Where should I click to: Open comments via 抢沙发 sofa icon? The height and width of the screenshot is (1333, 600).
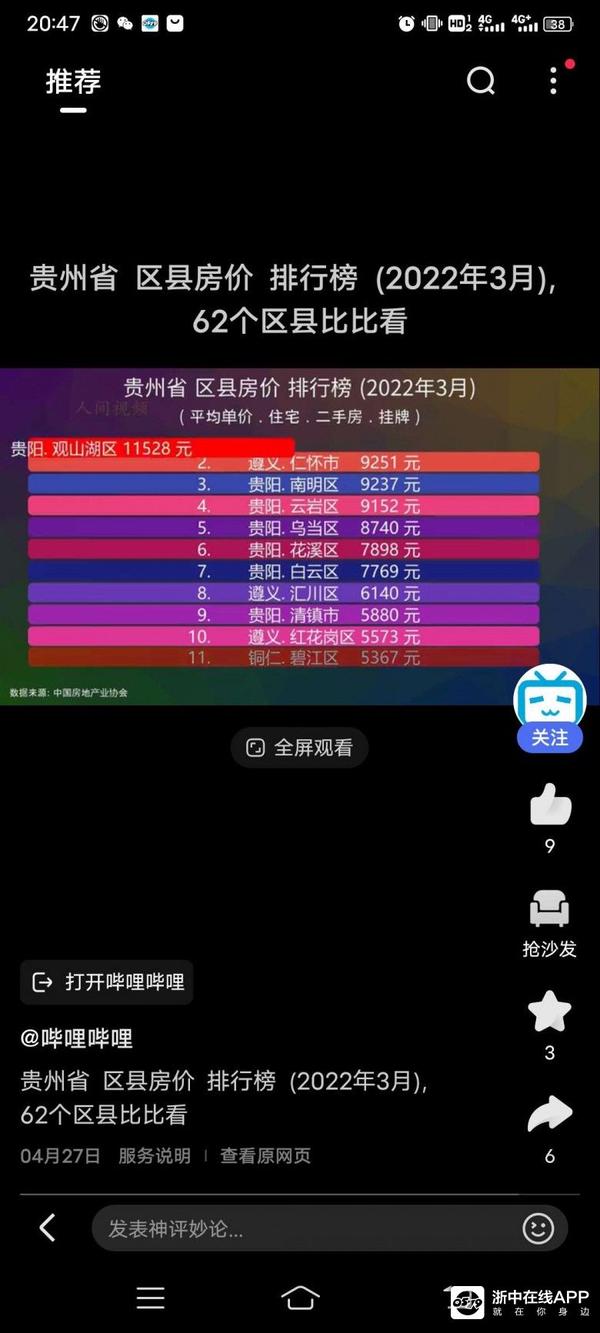[549, 908]
